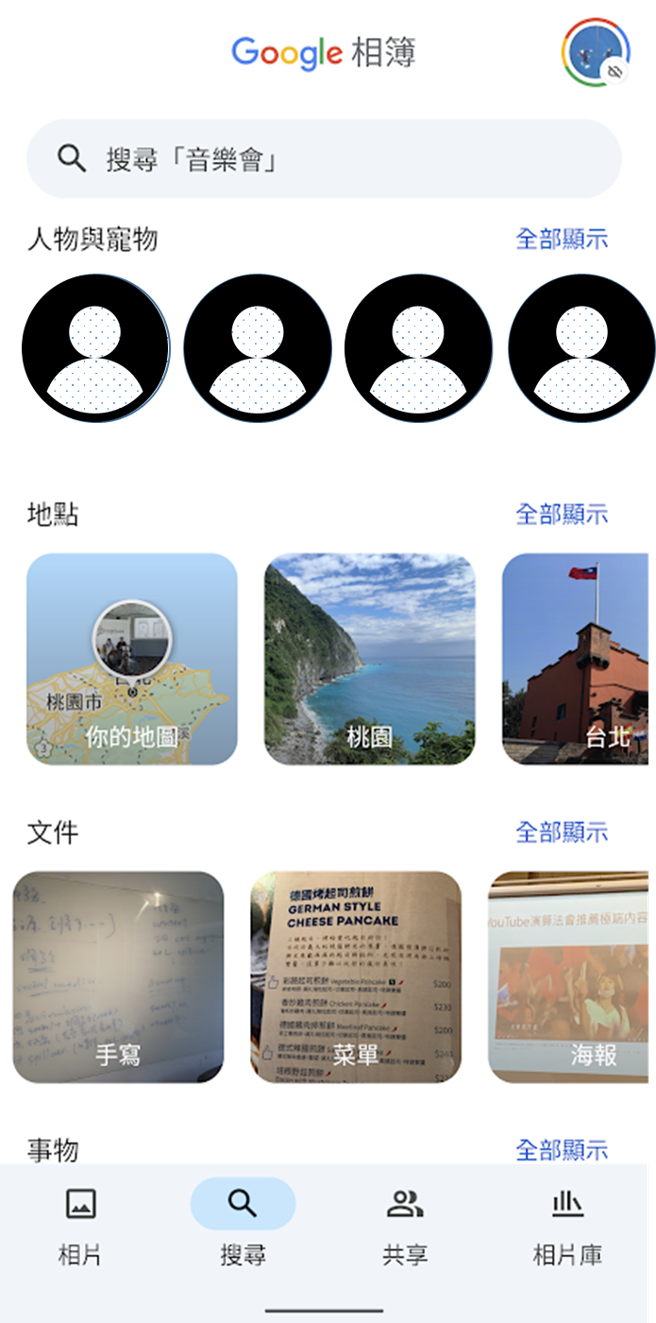The height and width of the screenshot is (1323, 656).
Task: Show all in 事物 section
Action: tap(561, 1150)
